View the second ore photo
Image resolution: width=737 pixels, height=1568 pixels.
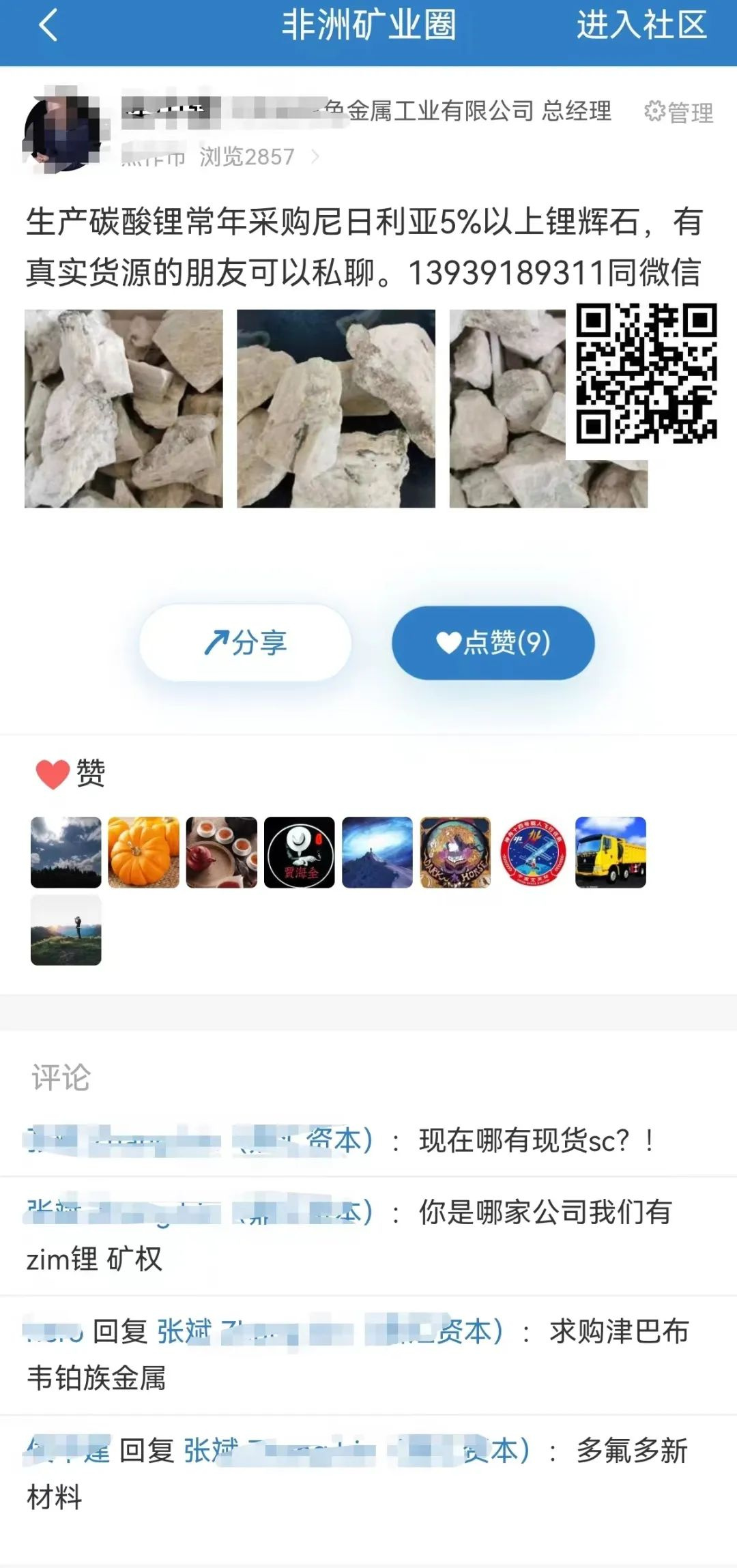[x=336, y=408]
